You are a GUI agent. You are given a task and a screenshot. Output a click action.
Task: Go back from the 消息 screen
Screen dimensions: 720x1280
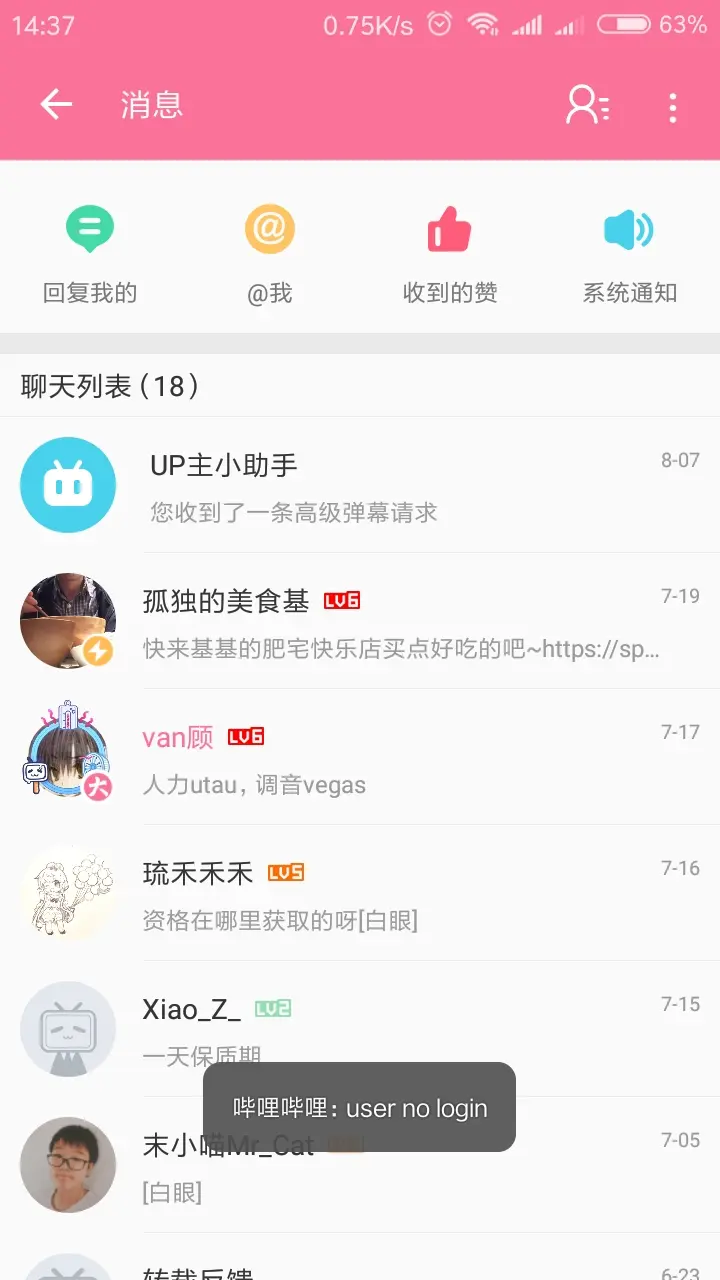(x=56, y=105)
